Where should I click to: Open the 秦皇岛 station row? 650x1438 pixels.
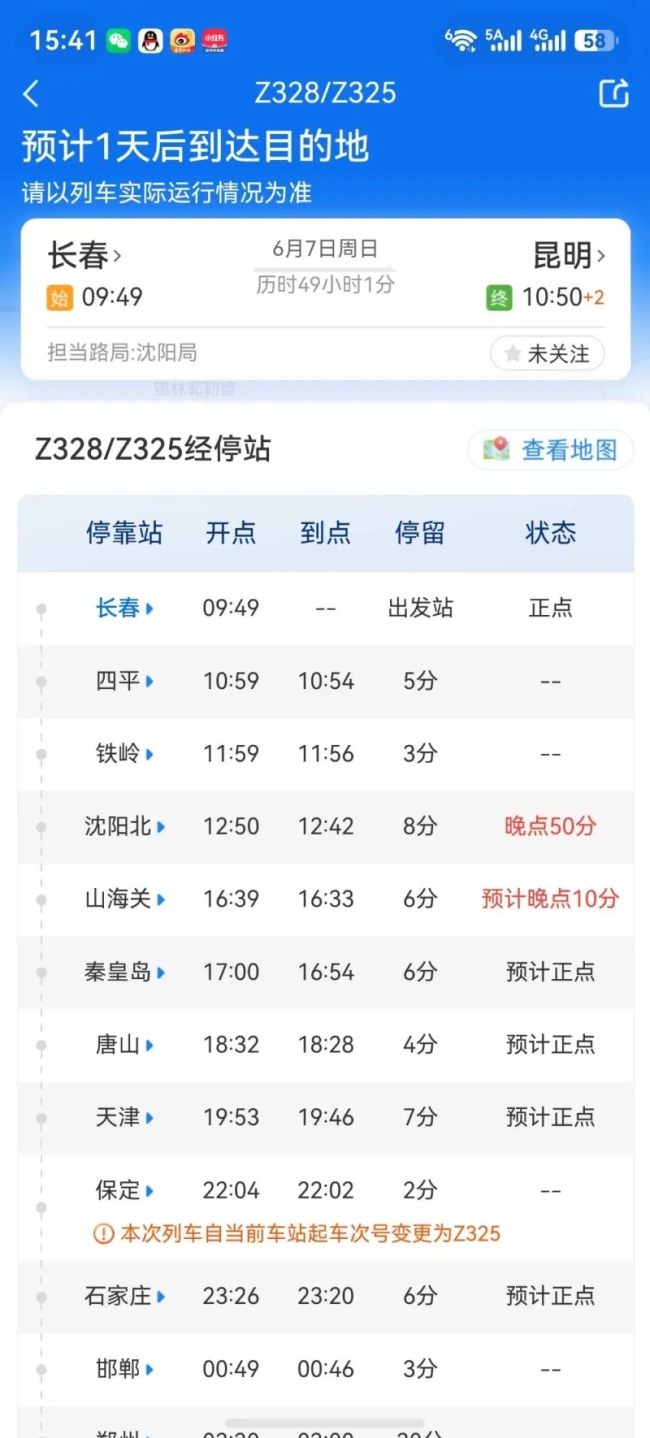325,972
